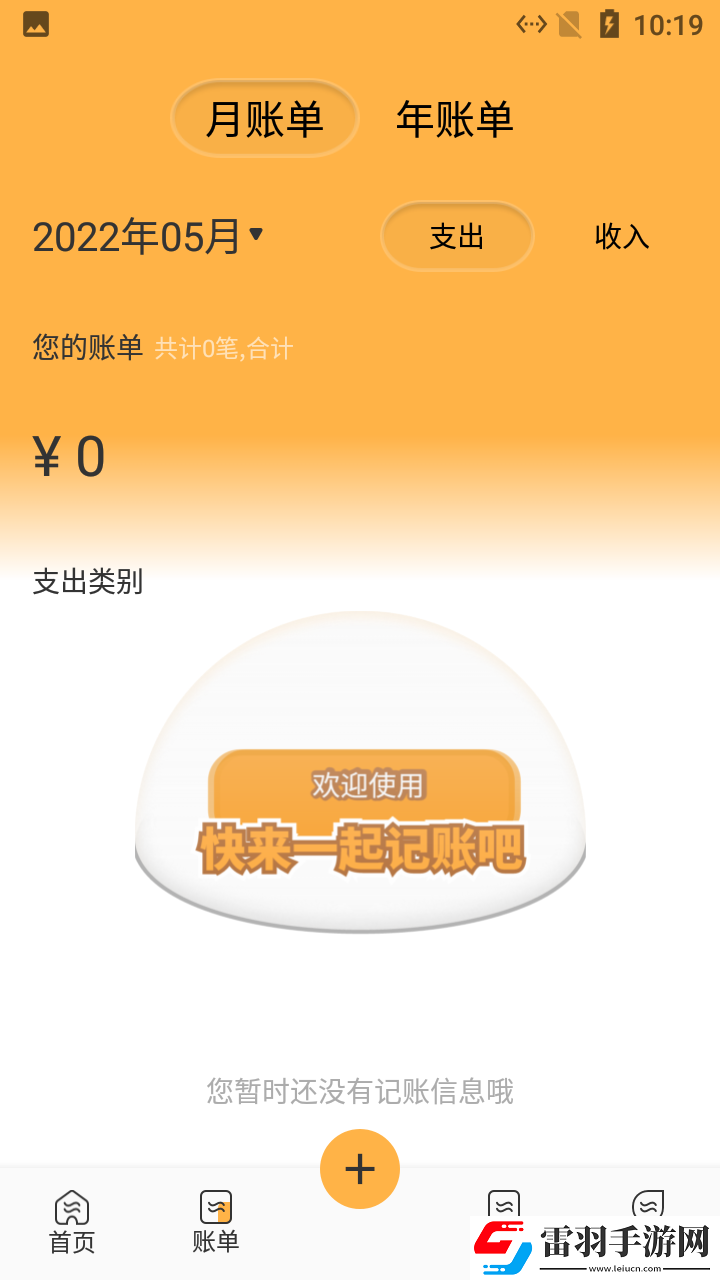The image size is (720, 1280).
Task: Switch to 收入 income view
Action: pos(622,236)
